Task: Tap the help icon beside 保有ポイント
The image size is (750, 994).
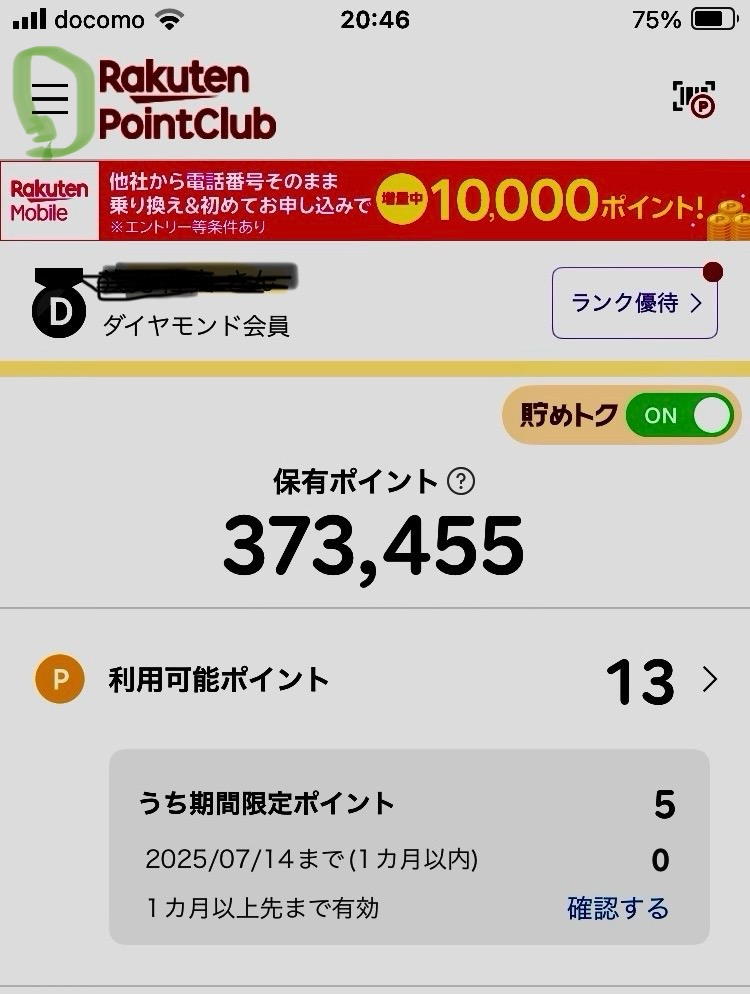Action: pos(461,482)
